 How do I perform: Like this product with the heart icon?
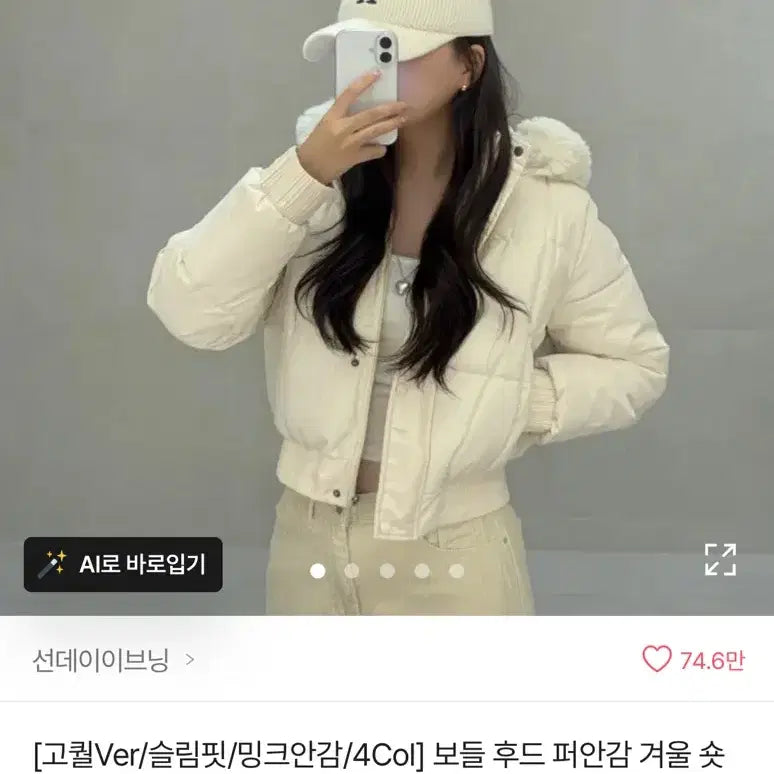656,660
